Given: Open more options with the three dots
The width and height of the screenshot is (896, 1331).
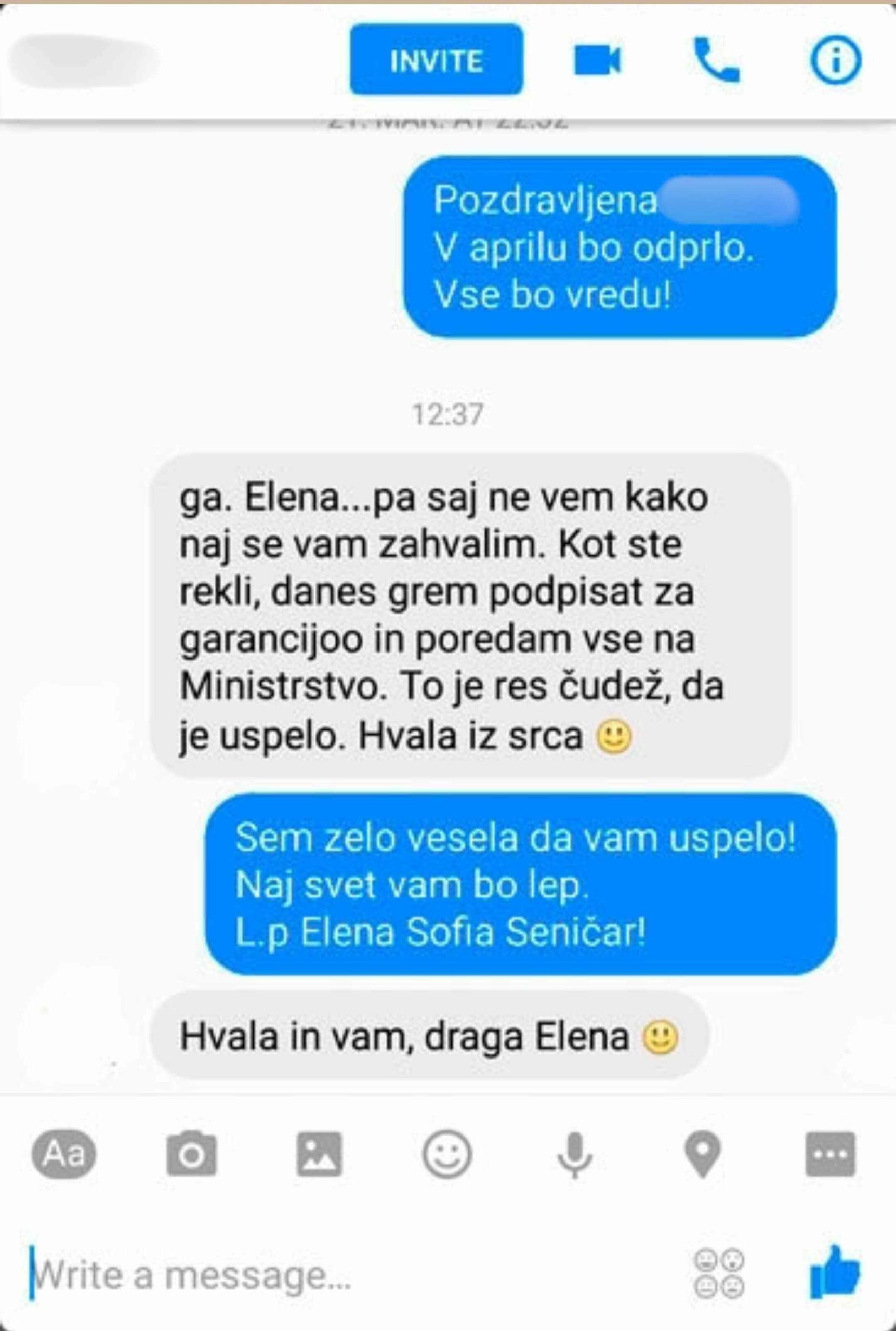Looking at the screenshot, I should point(831,1154).
